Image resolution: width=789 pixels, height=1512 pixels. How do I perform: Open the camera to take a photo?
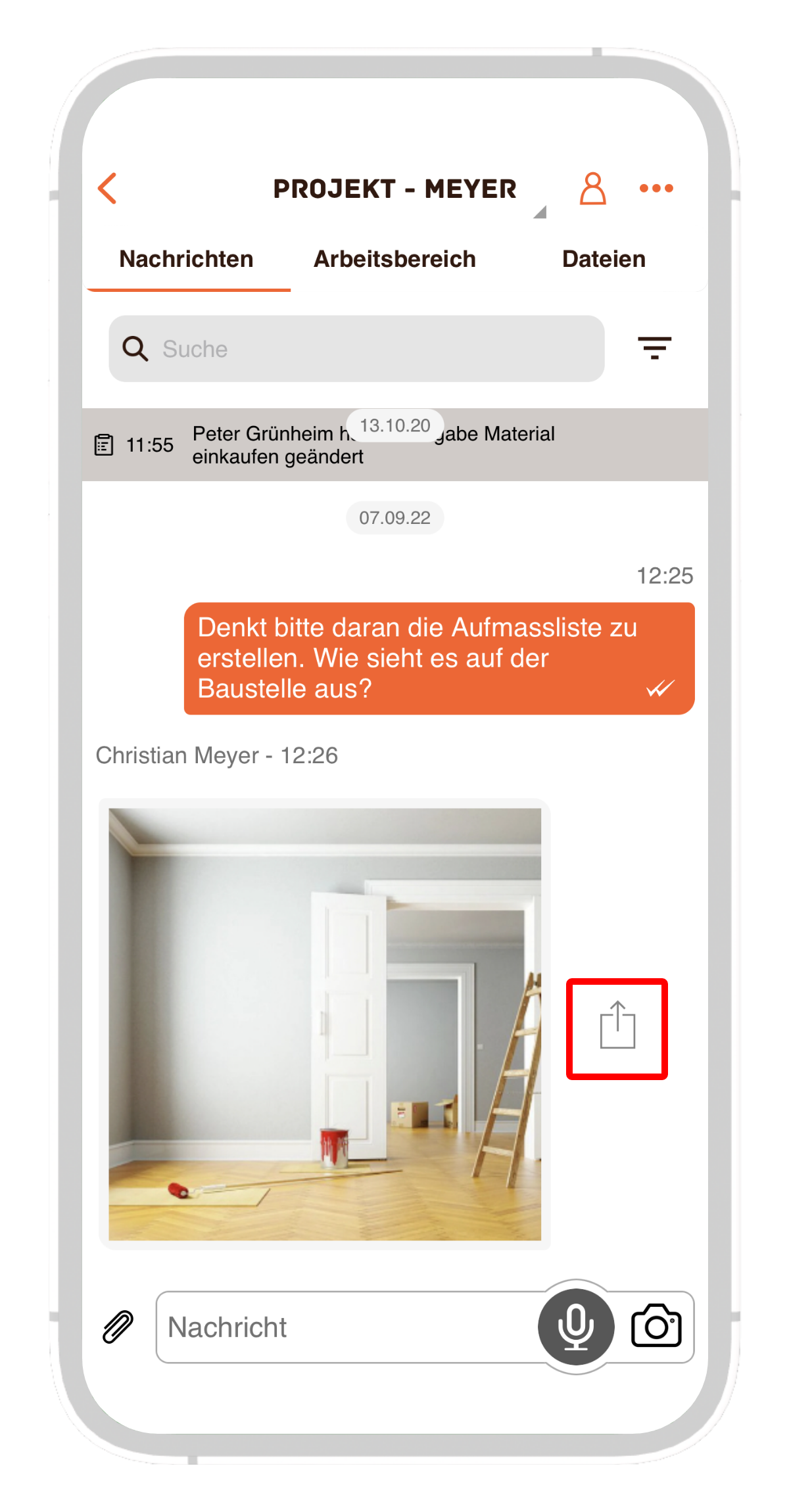(656, 1326)
